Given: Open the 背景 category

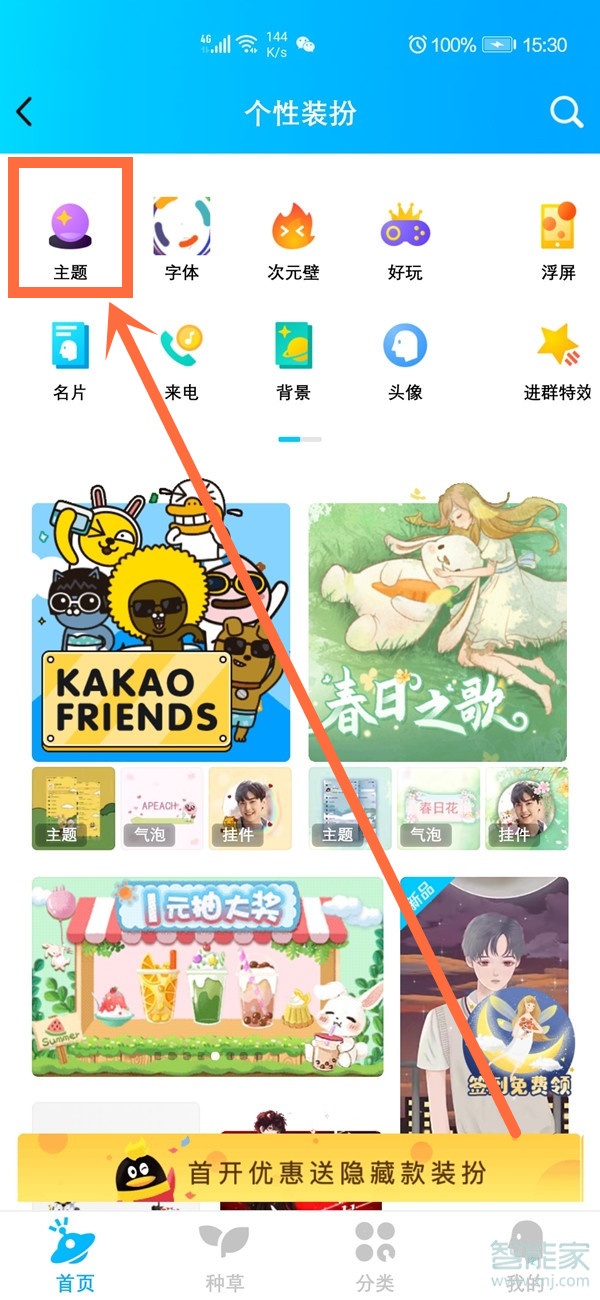Looking at the screenshot, I should coord(293,358).
